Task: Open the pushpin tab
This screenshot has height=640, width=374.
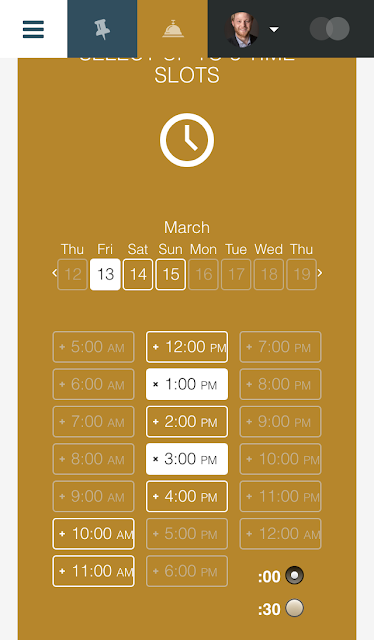Action: click(x=102, y=29)
